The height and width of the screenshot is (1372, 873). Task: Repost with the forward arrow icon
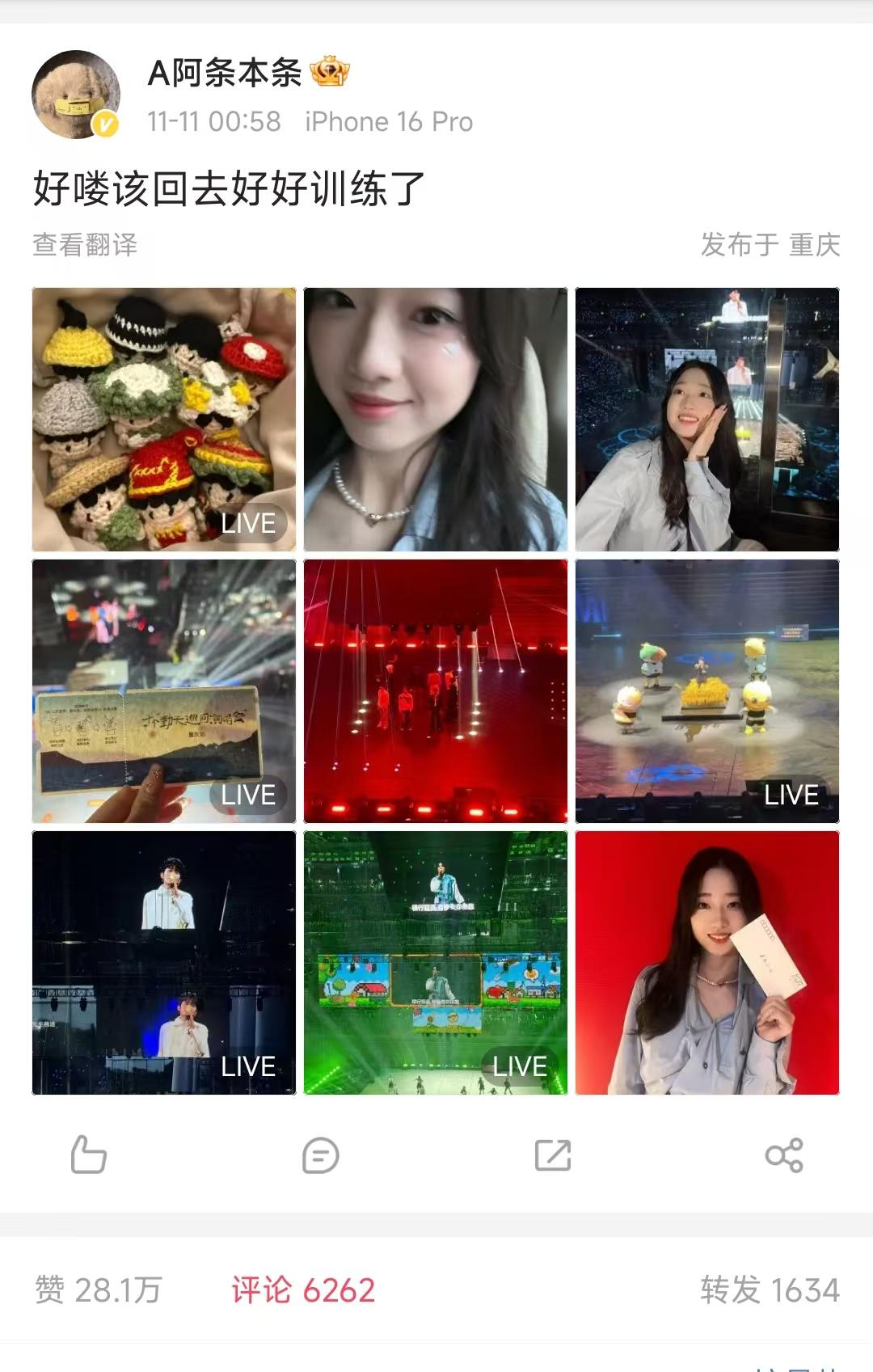pyautogui.click(x=553, y=1155)
